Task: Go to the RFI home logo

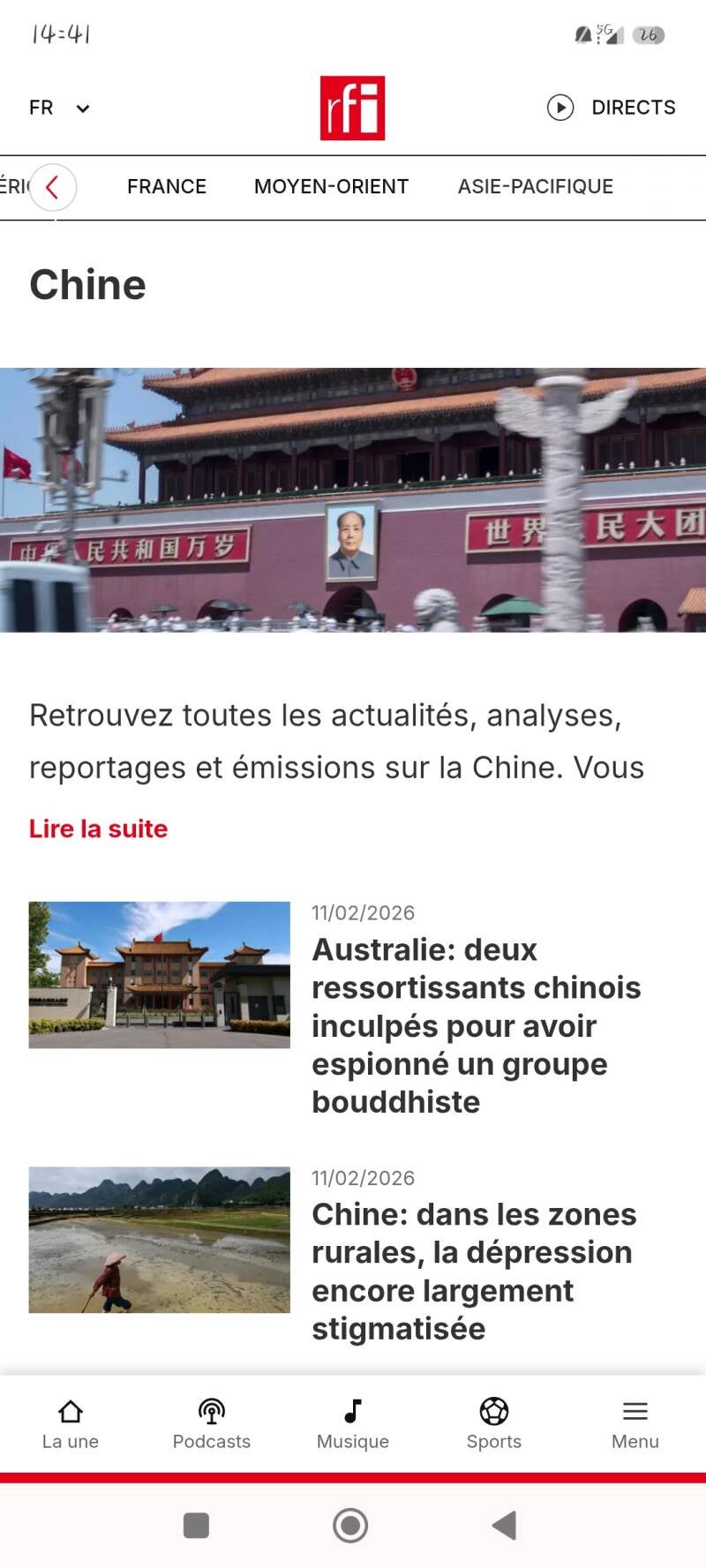Action: [x=352, y=108]
